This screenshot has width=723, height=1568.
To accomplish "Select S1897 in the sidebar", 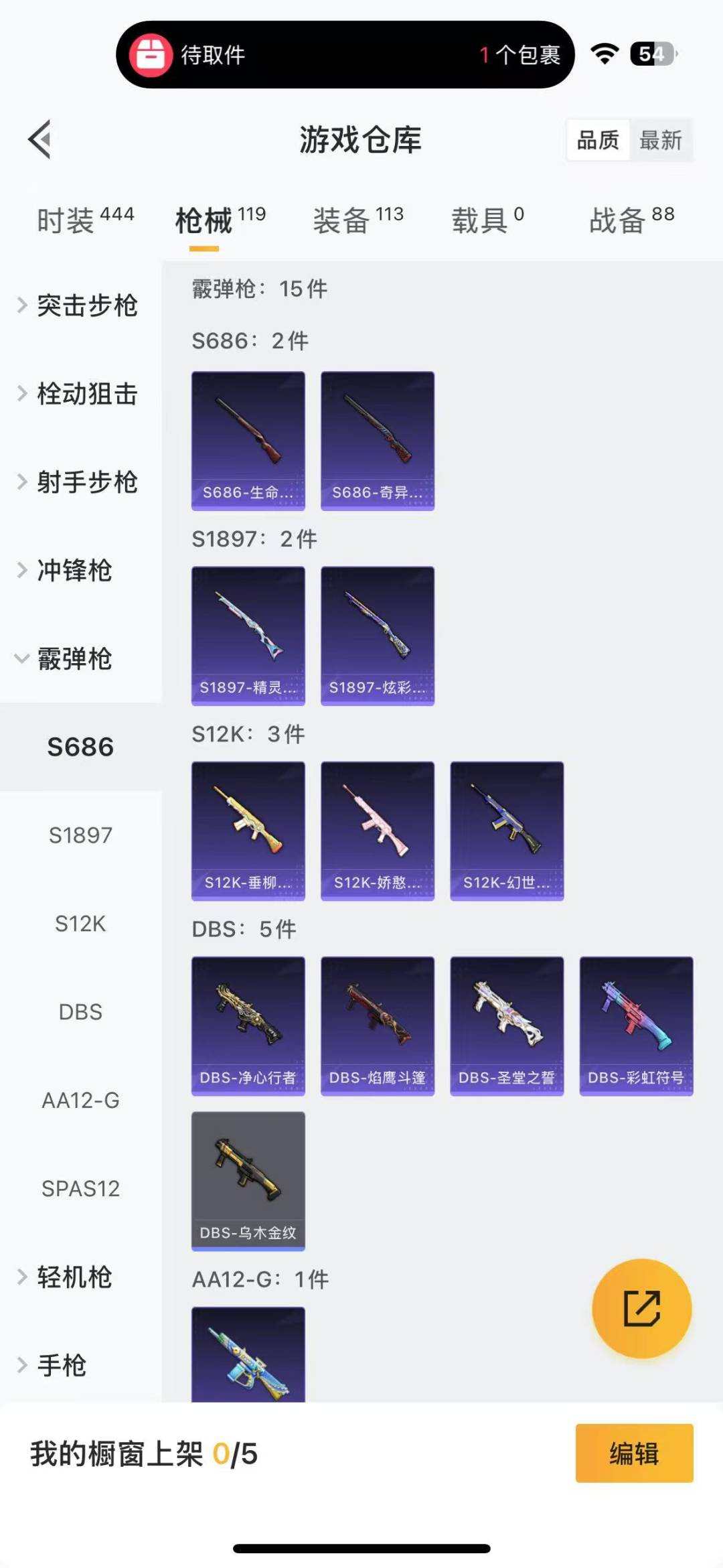I will point(82,835).
